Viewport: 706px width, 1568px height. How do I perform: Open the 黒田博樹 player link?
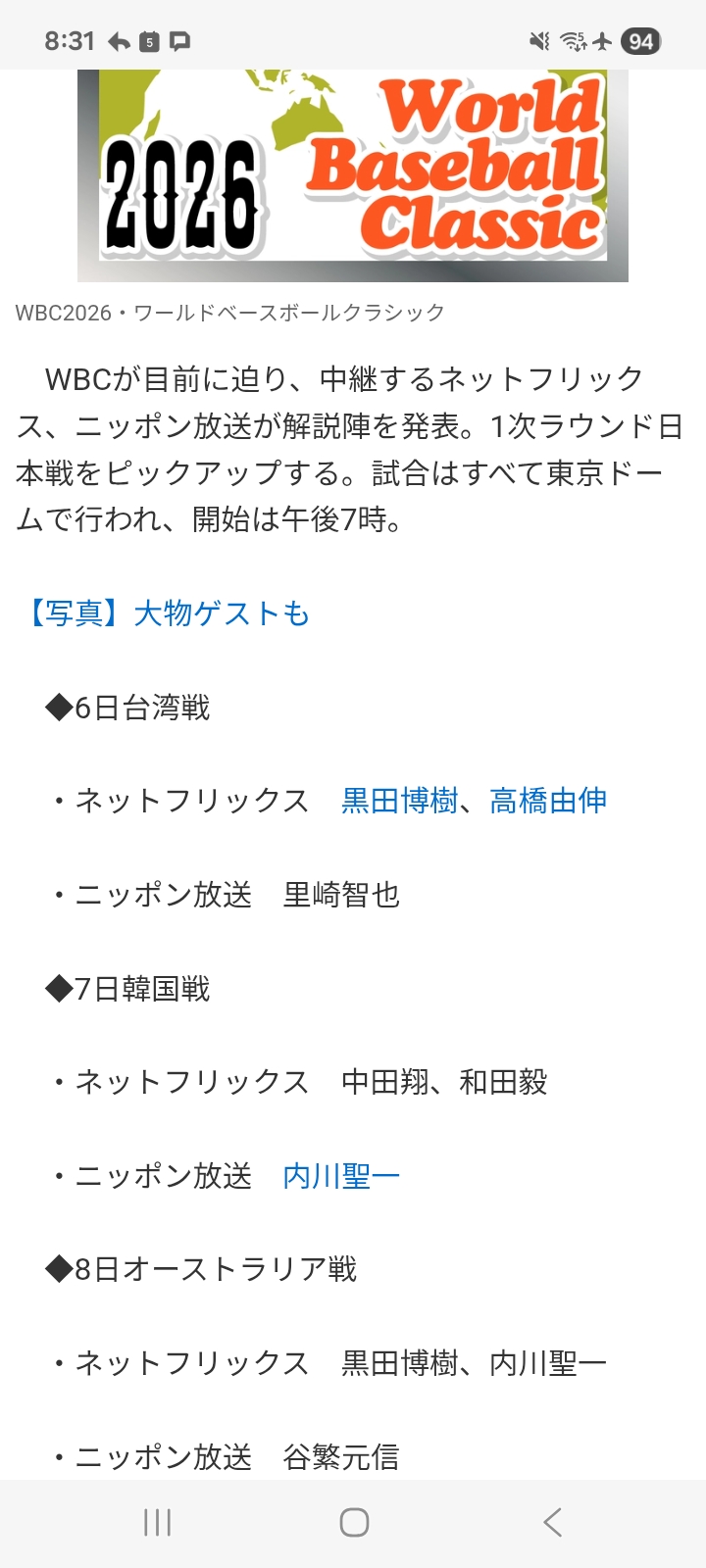[x=400, y=801]
